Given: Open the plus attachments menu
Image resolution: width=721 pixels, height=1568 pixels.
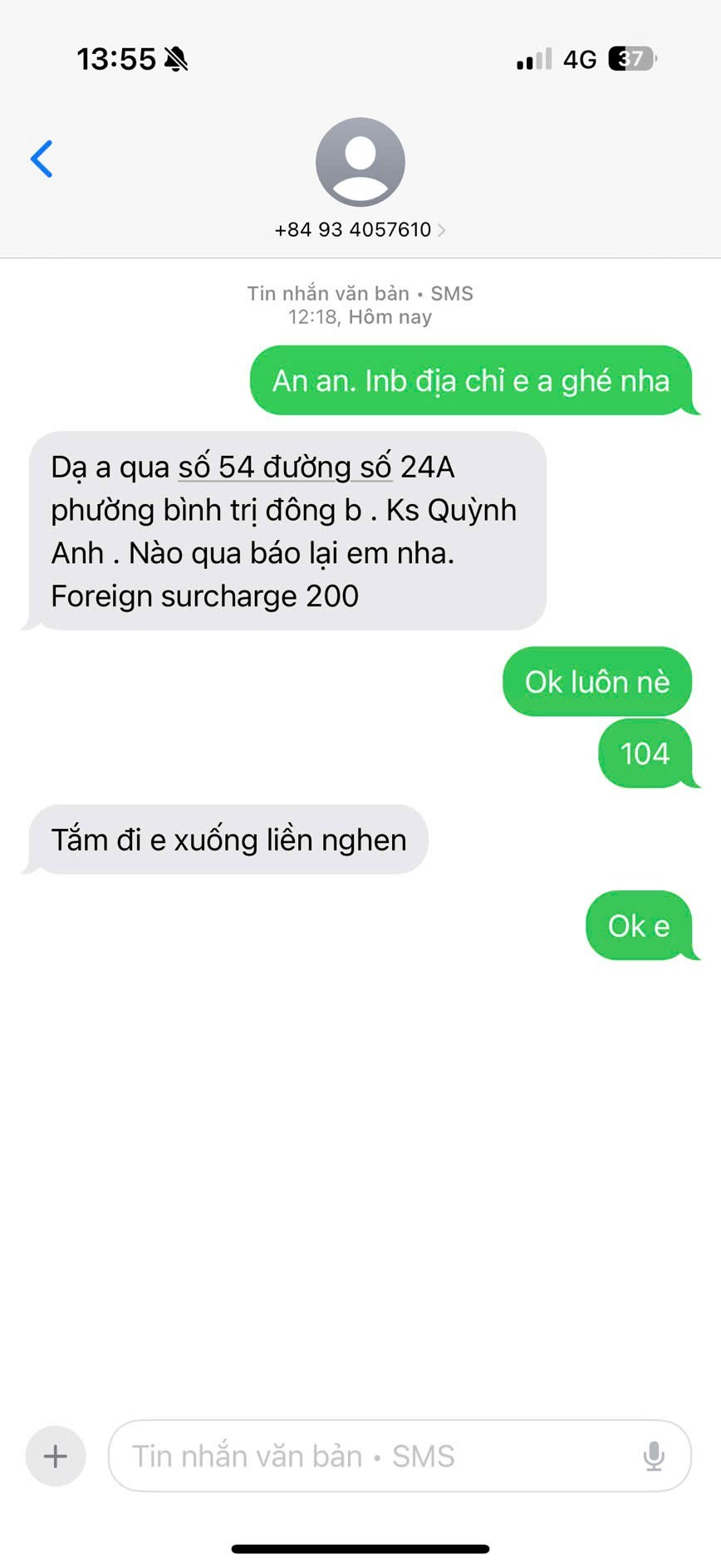Looking at the screenshot, I should coord(56,1456).
